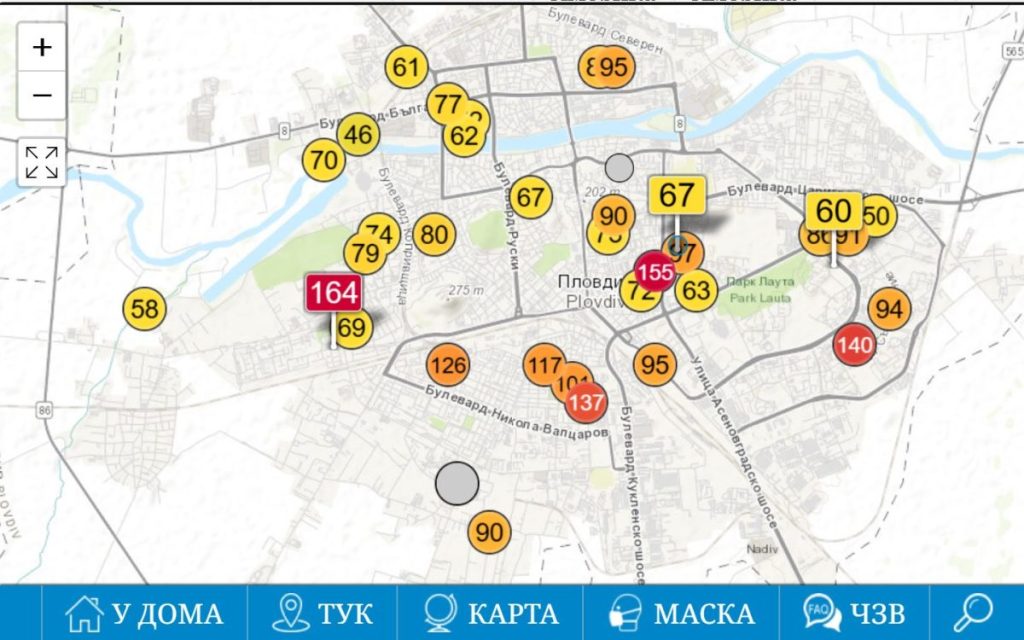Switch to the ТУК tab
1024x640 pixels.
coord(322,612)
